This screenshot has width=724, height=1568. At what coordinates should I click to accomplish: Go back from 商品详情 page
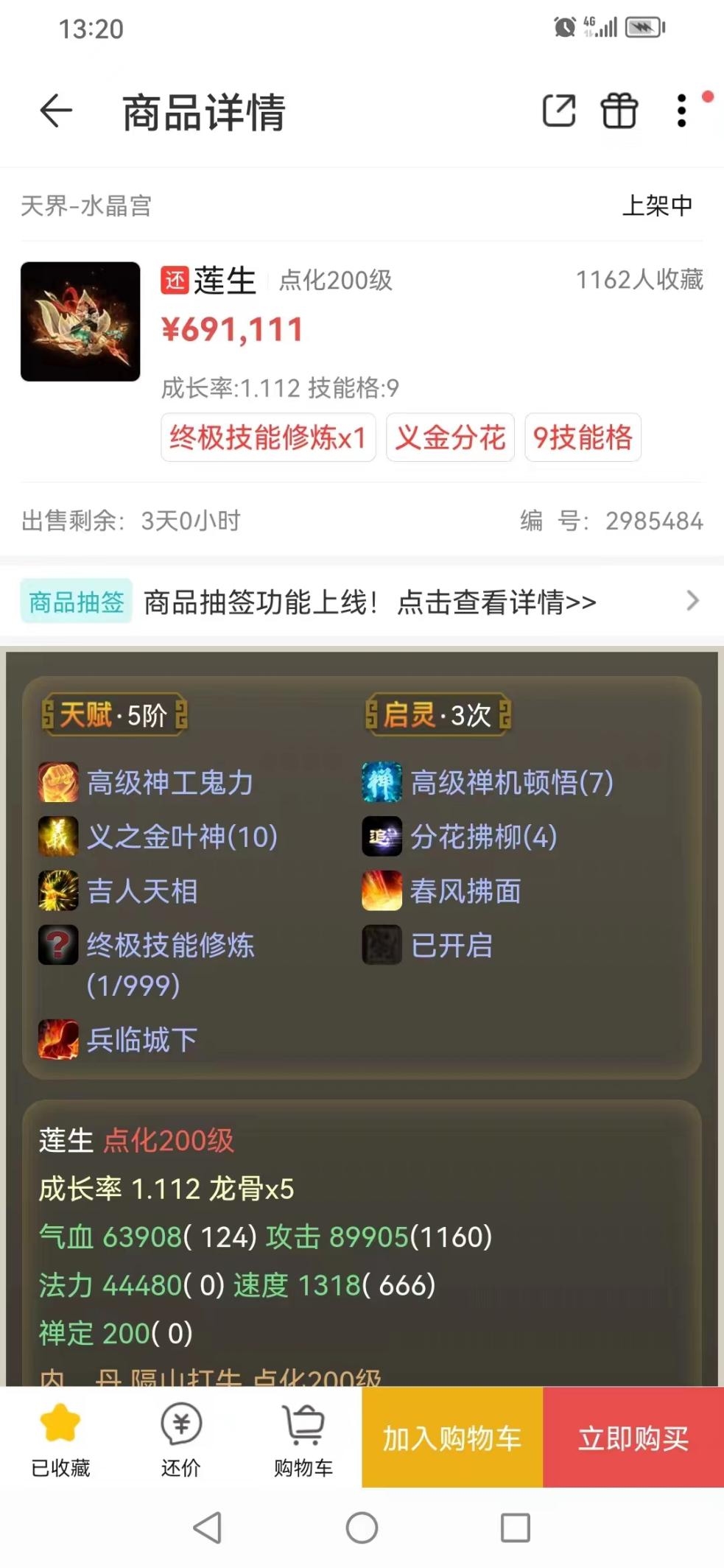(56, 112)
